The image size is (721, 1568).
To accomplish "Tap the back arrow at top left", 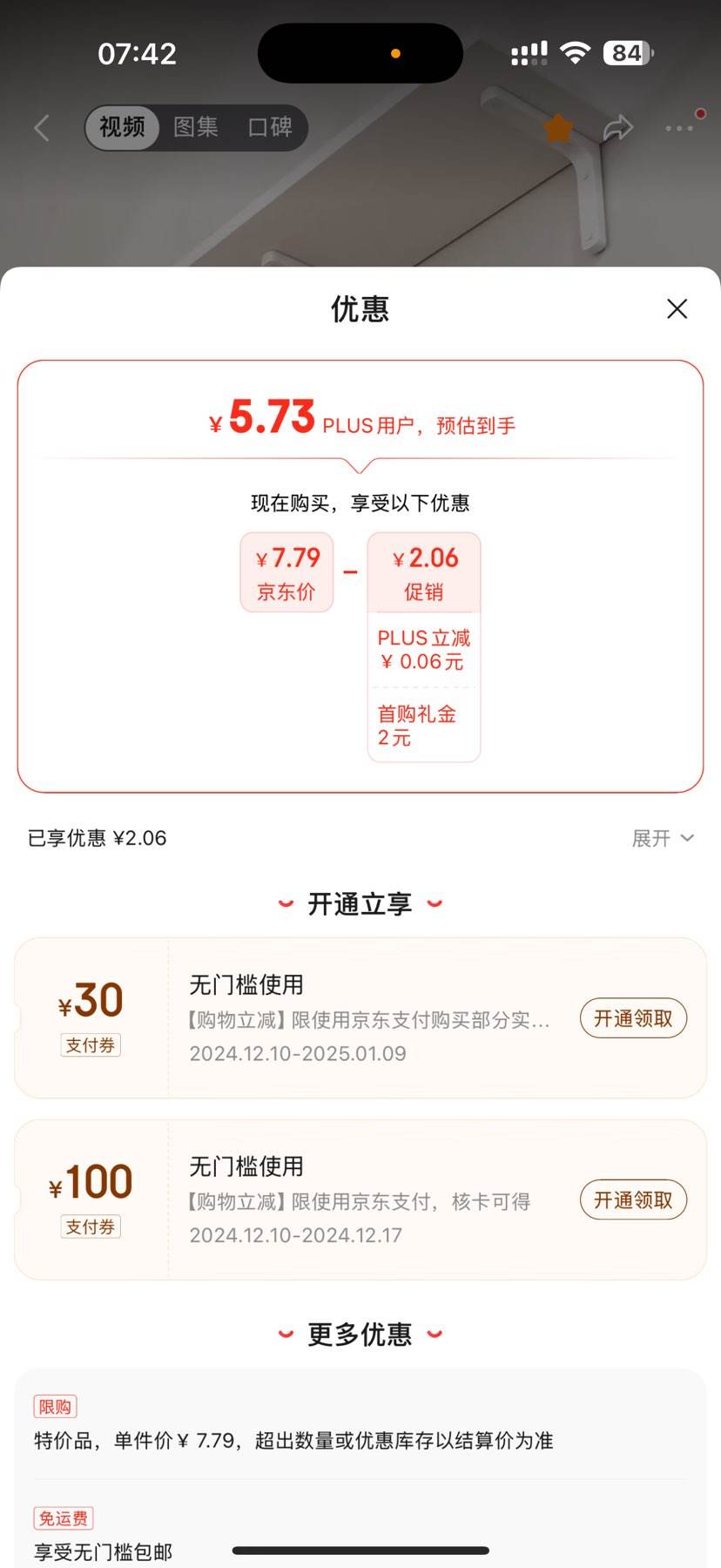I will [x=41, y=127].
